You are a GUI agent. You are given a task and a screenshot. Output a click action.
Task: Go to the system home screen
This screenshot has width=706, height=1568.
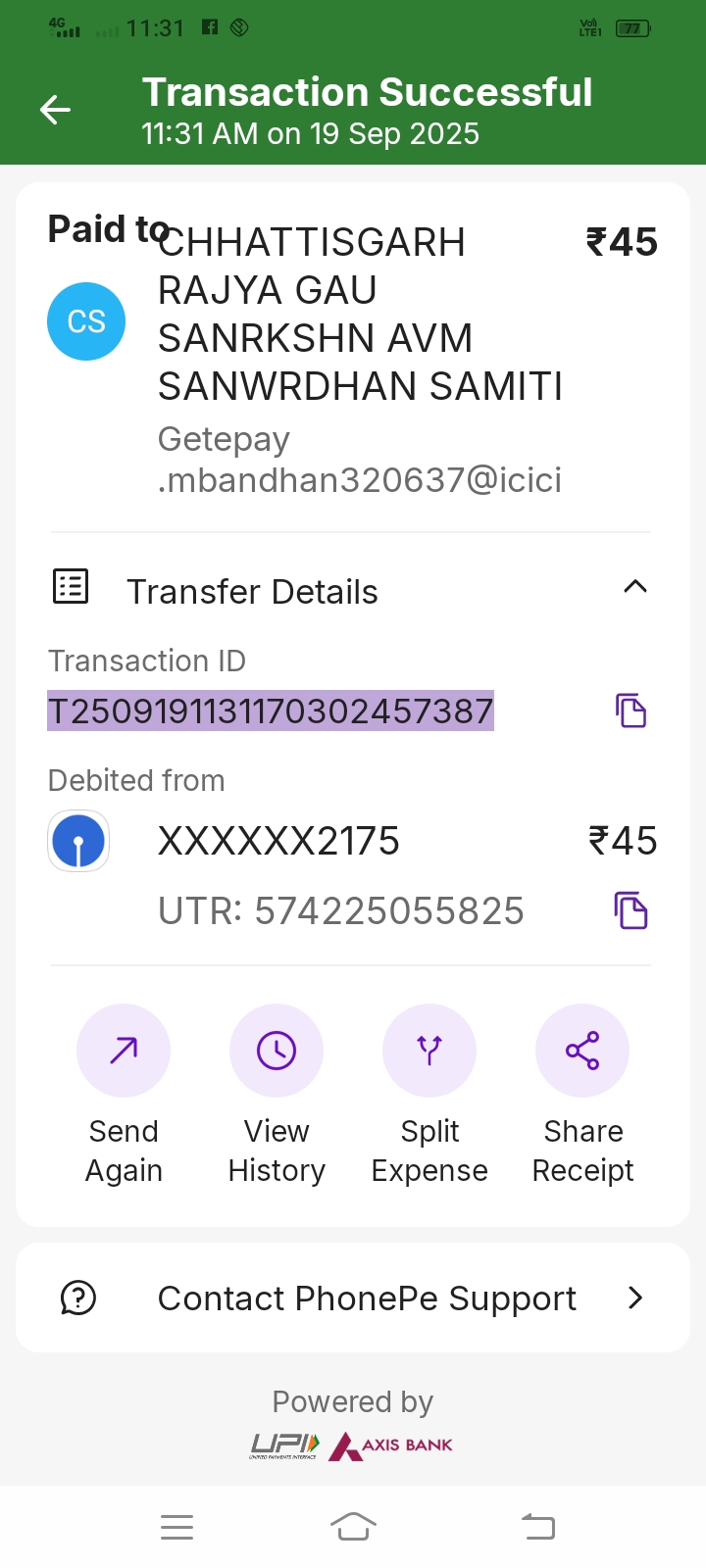pyautogui.click(x=353, y=1526)
